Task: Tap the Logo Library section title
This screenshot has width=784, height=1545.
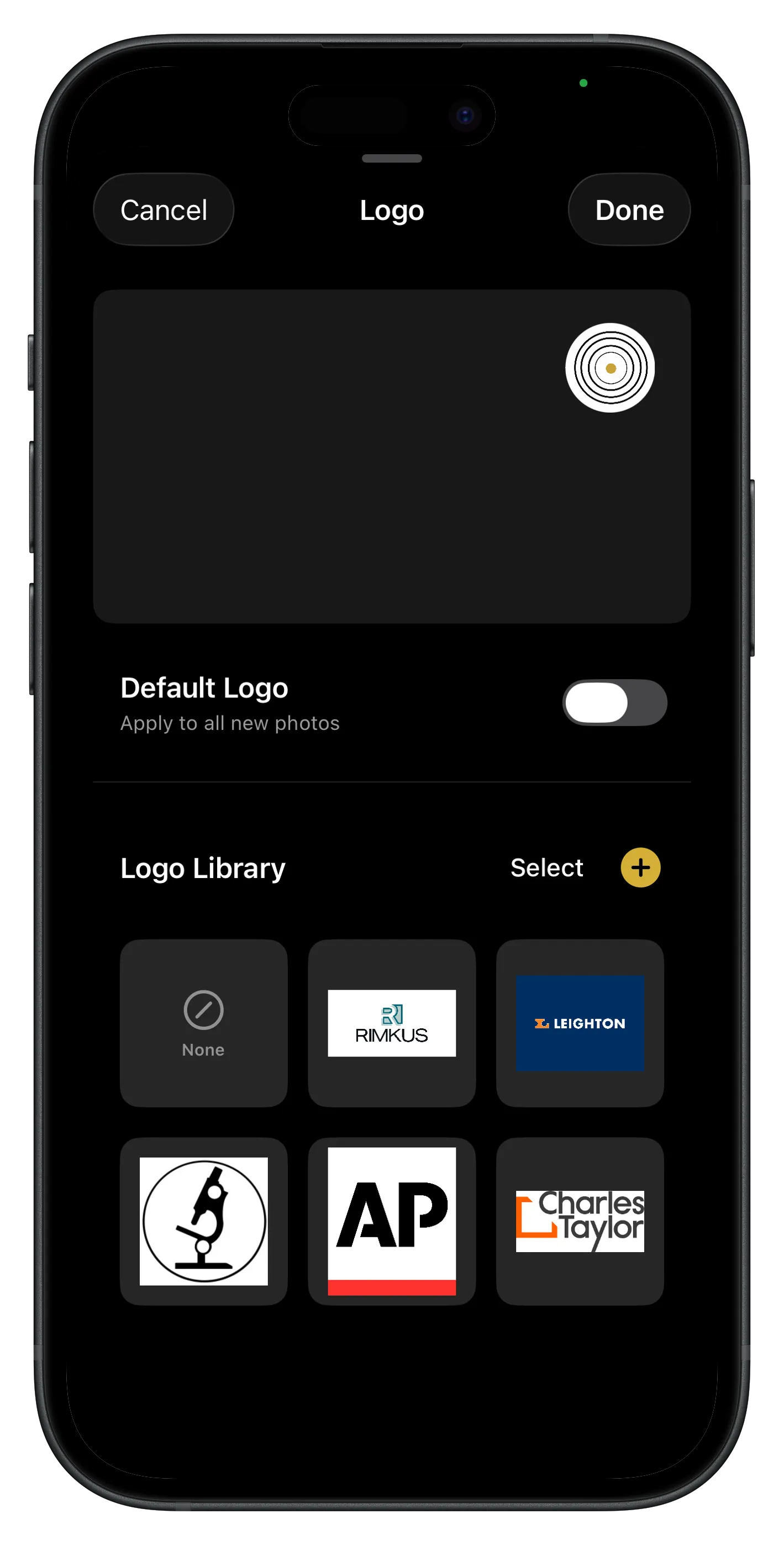Action: click(x=203, y=867)
